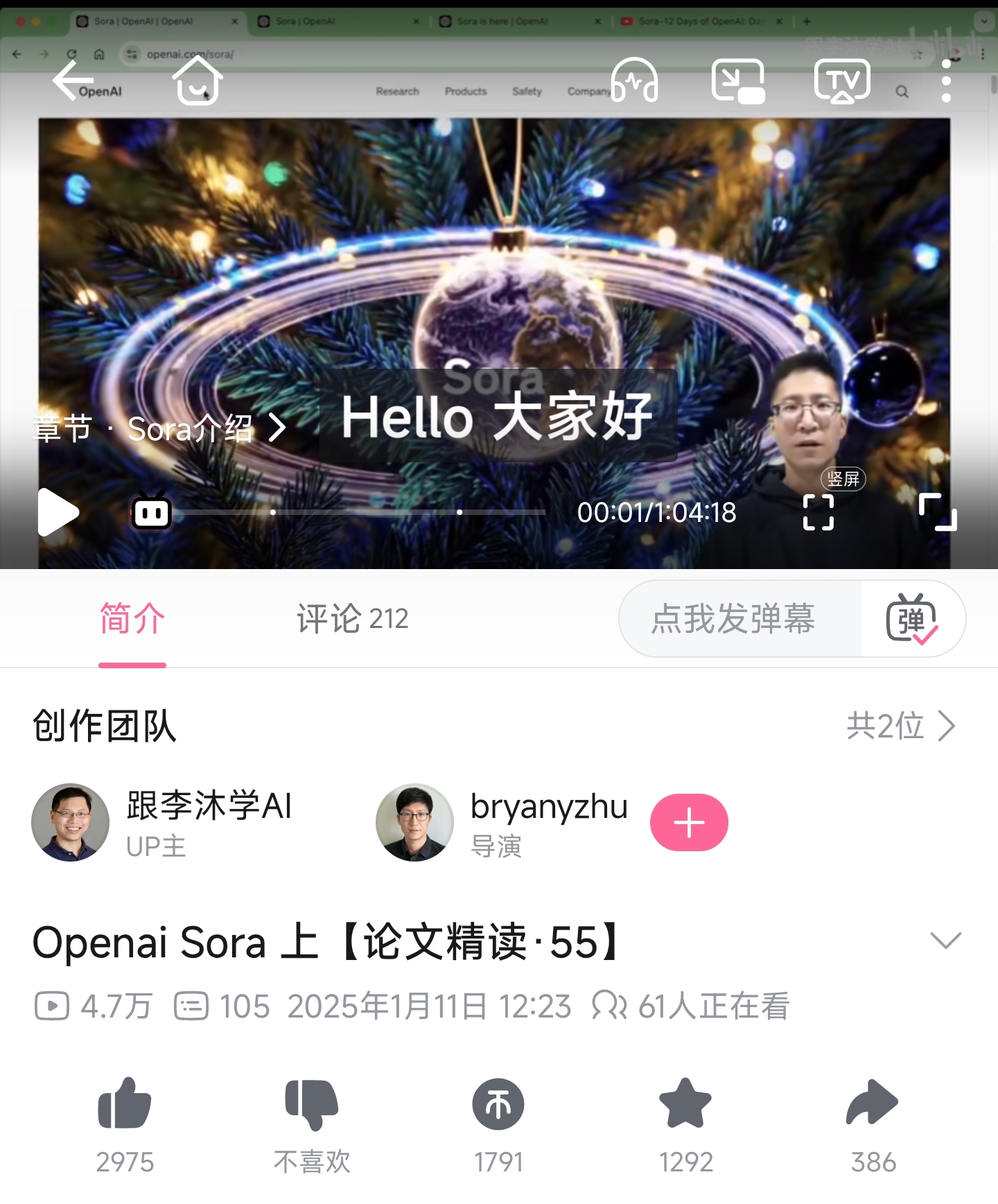Return to the app home page

coord(198,81)
